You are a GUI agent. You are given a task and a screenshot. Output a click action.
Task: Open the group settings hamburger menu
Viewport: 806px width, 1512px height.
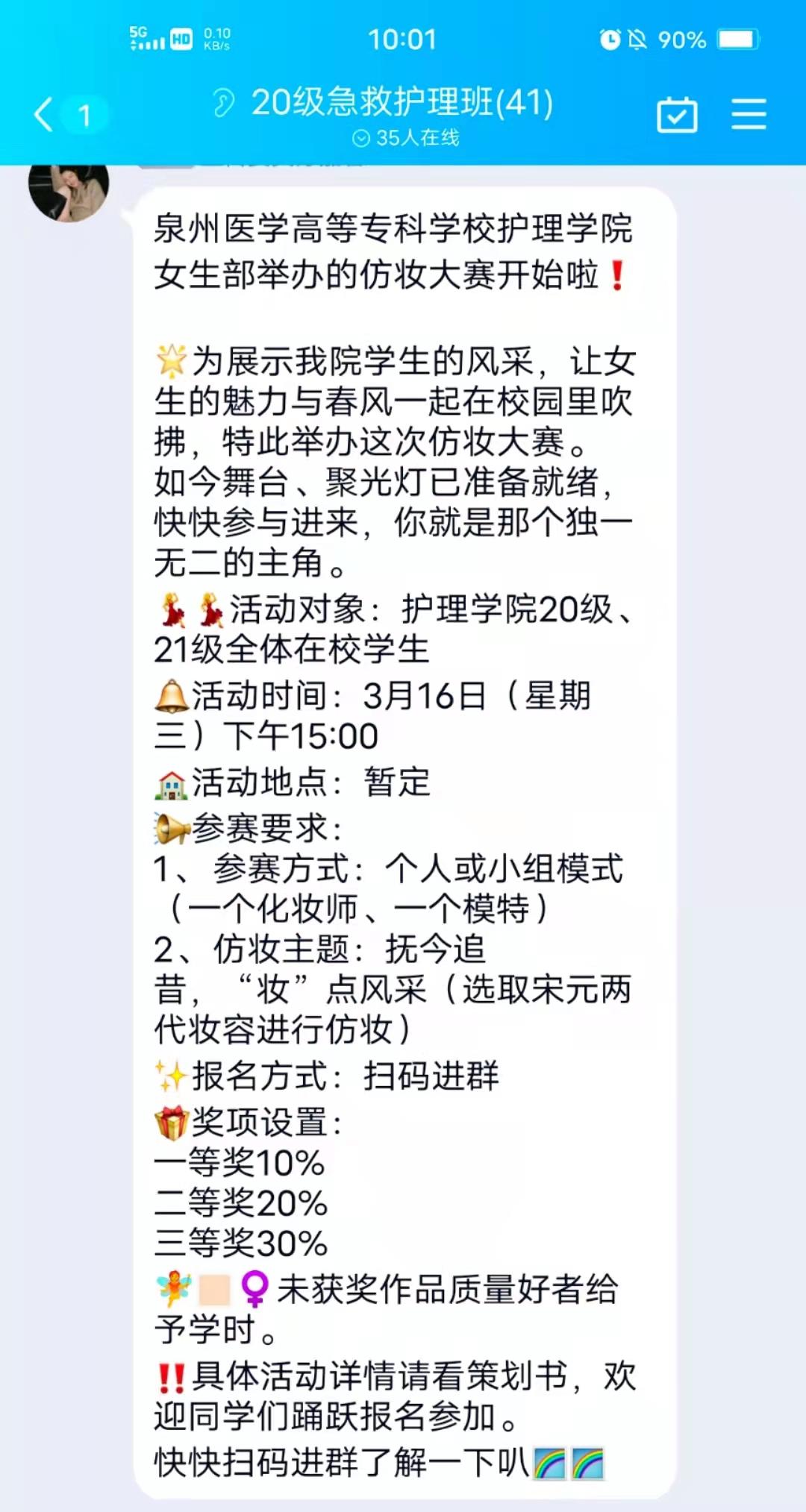click(749, 114)
